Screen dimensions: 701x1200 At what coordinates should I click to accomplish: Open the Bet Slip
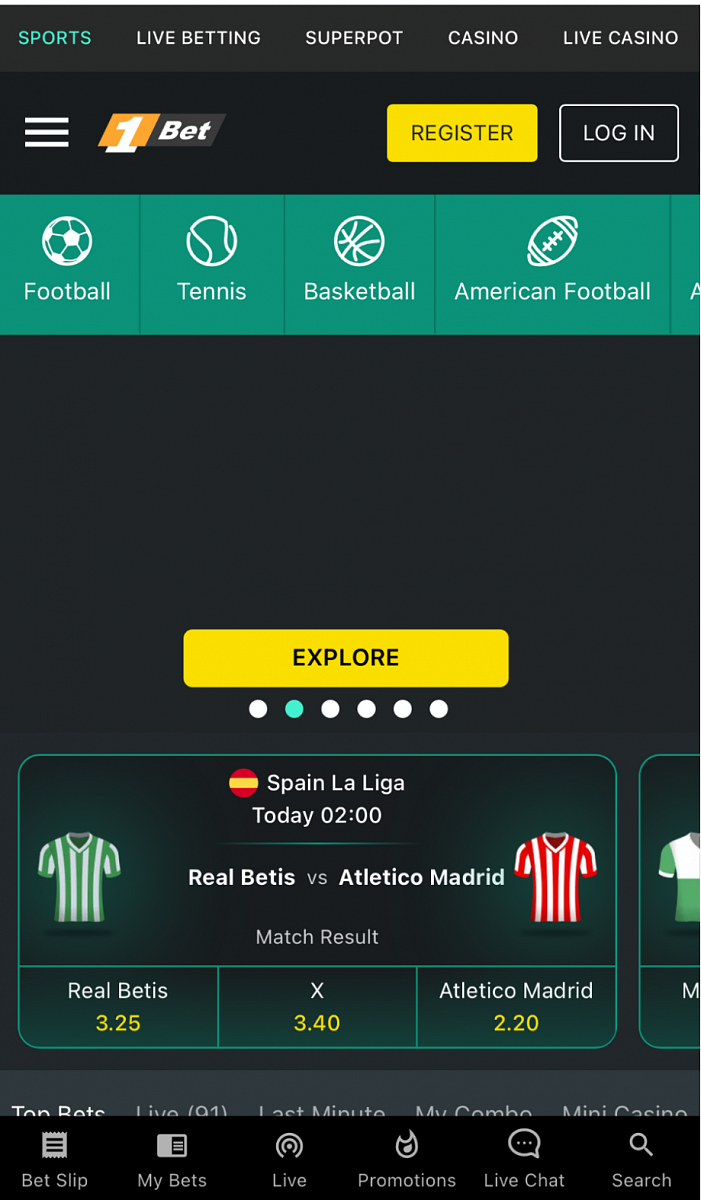(x=55, y=1160)
